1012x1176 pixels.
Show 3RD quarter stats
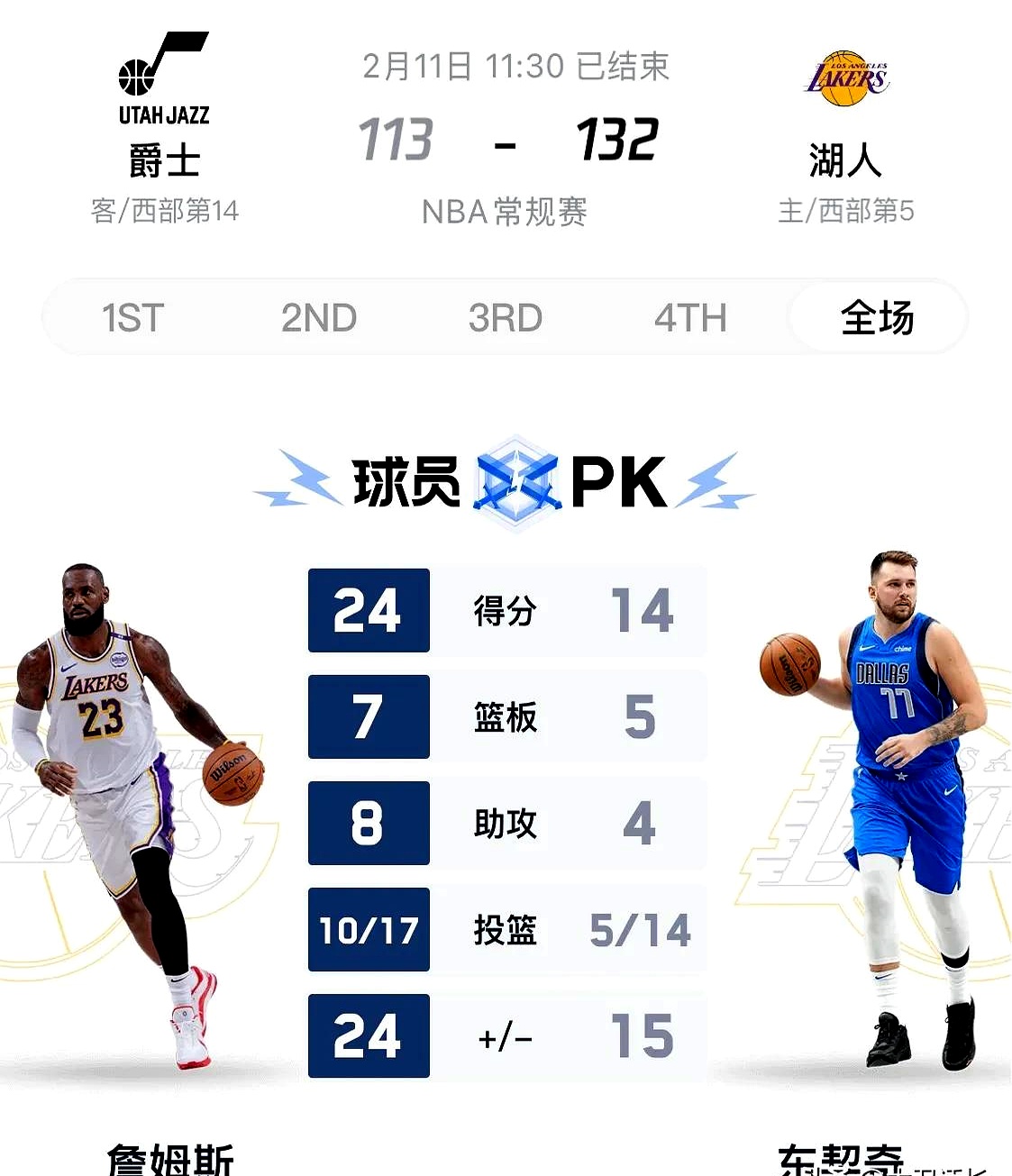tap(505, 318)
